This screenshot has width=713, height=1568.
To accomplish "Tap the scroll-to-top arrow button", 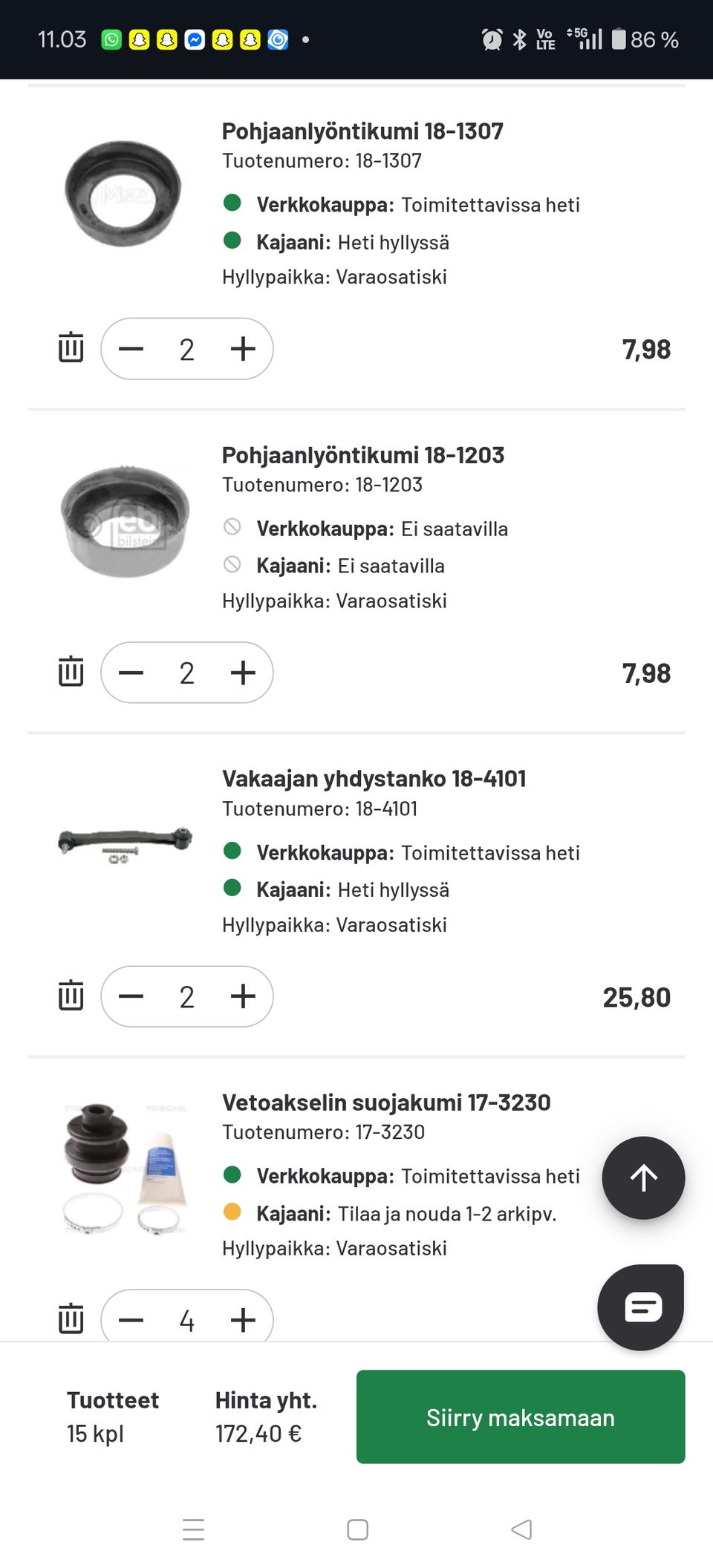I will click(x=642, y=1177).
